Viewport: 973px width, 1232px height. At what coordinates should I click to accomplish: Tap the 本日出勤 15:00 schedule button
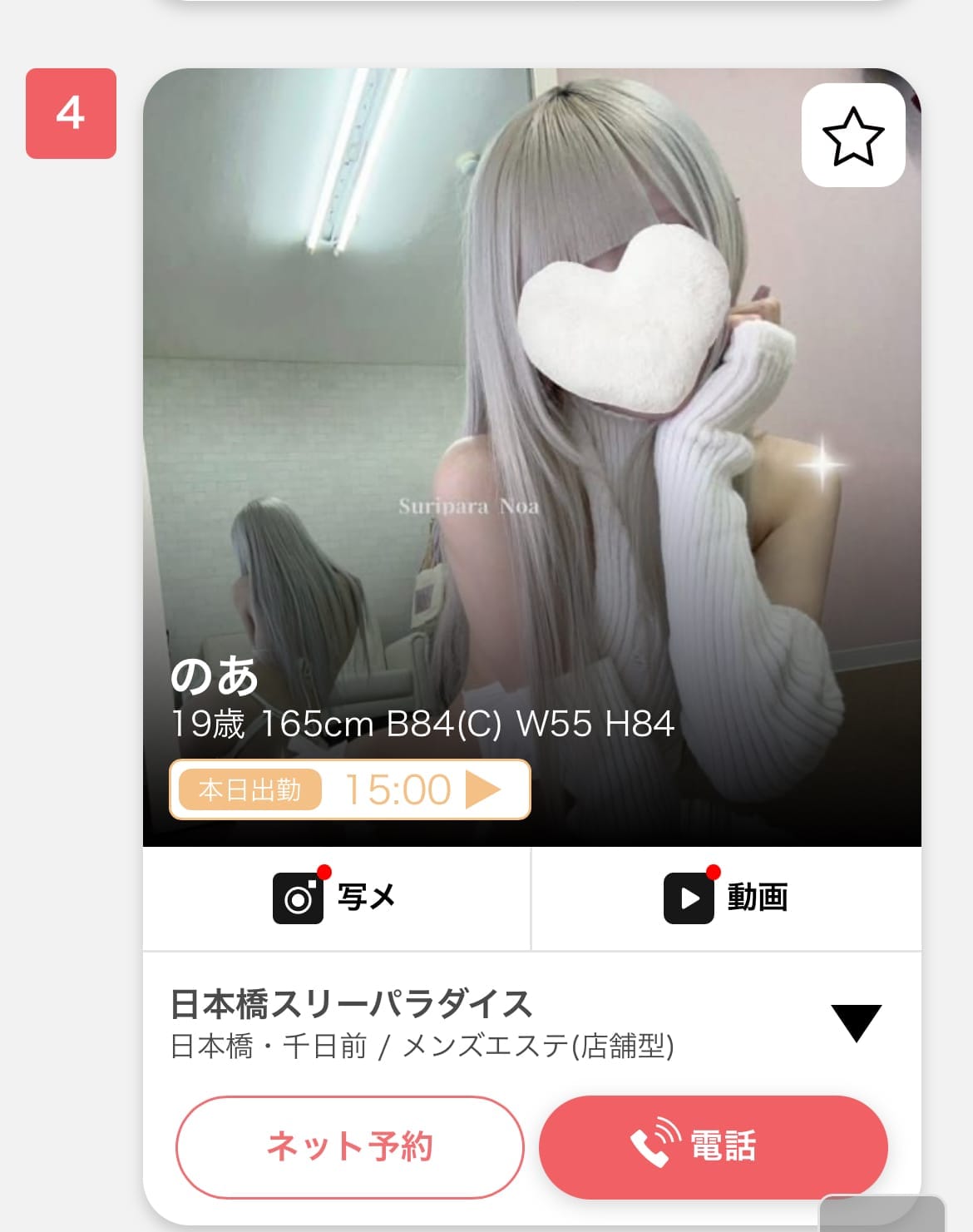coord(349,789)
